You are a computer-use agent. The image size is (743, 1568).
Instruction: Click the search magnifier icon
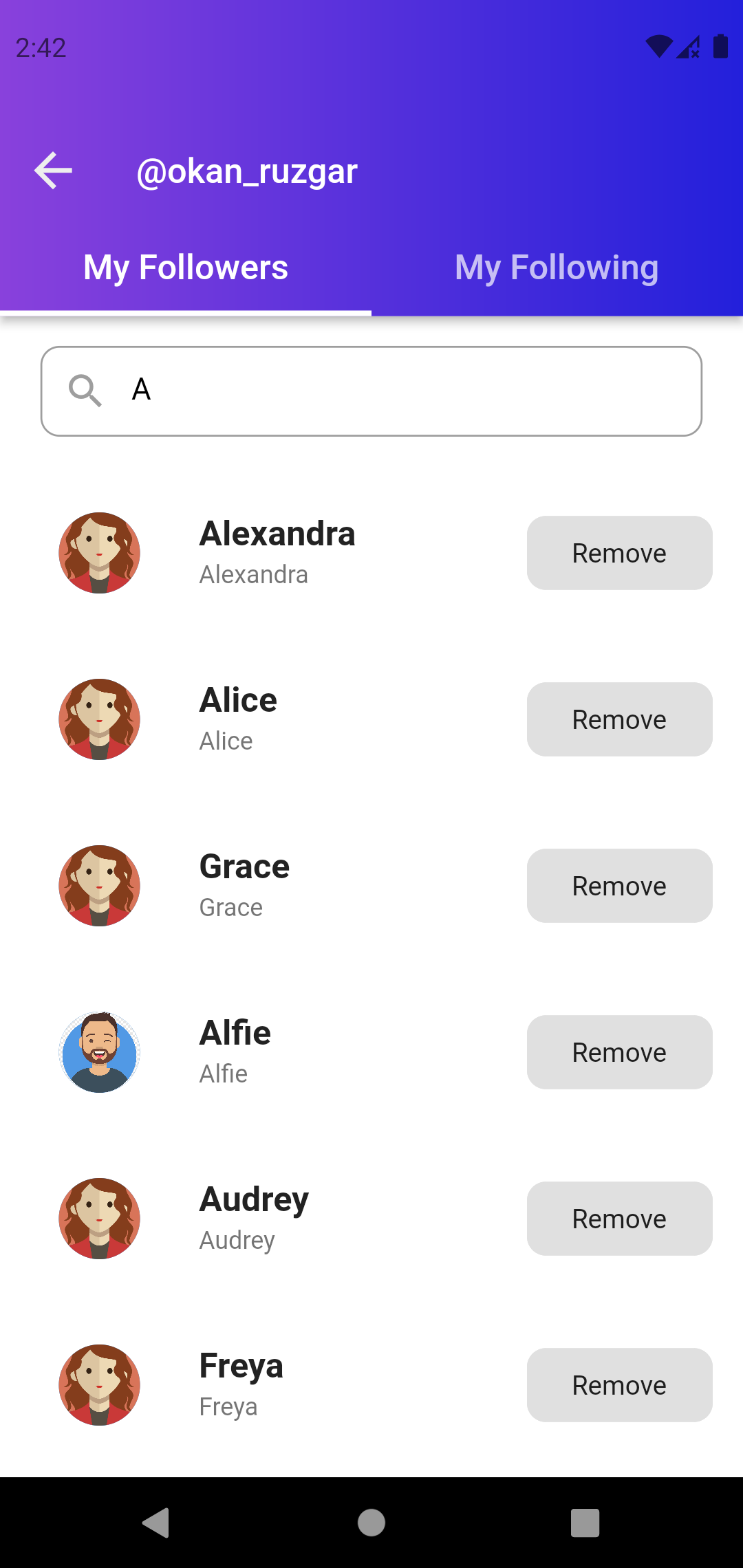click(85, 391)
